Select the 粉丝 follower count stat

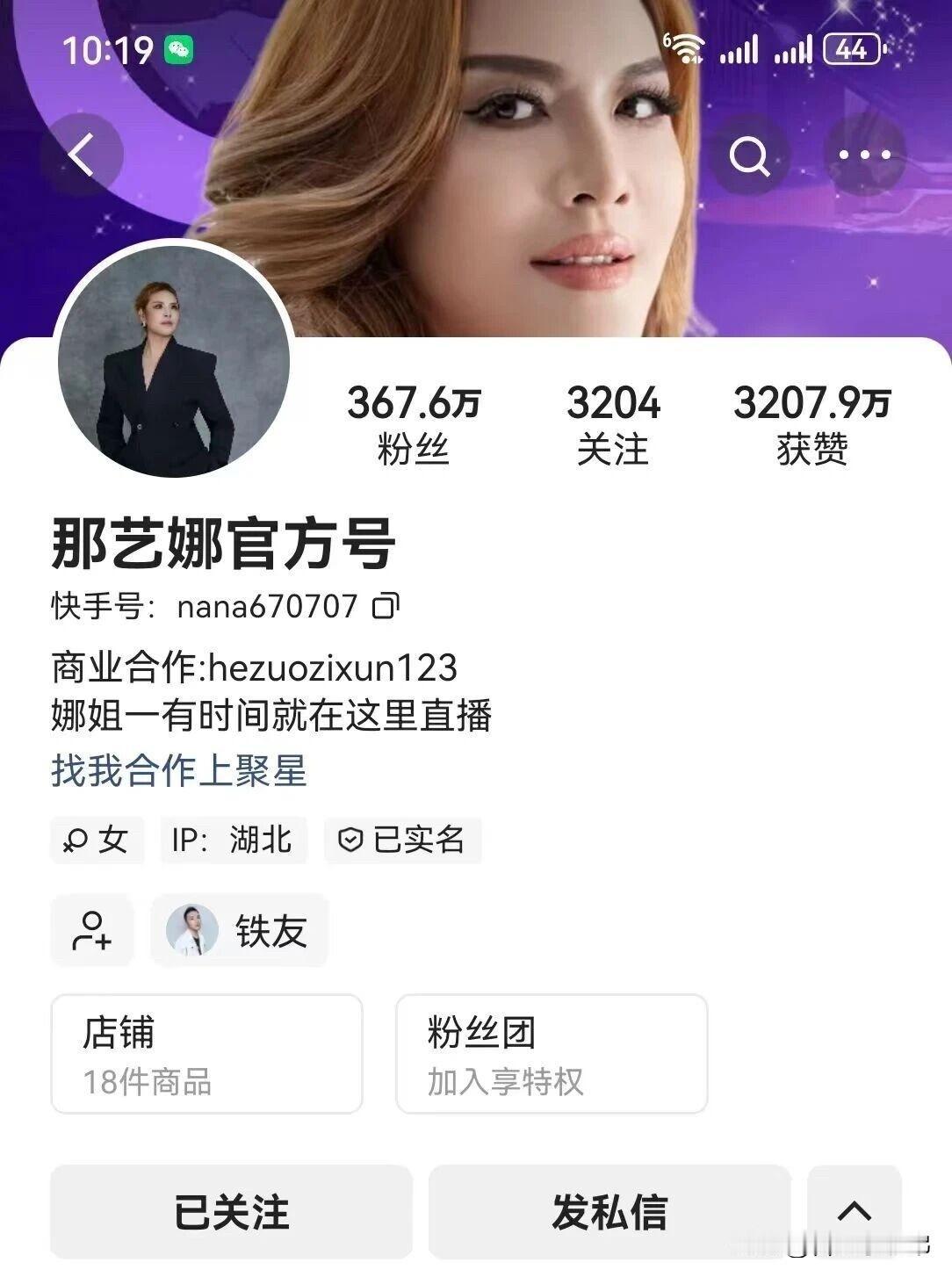411,422
